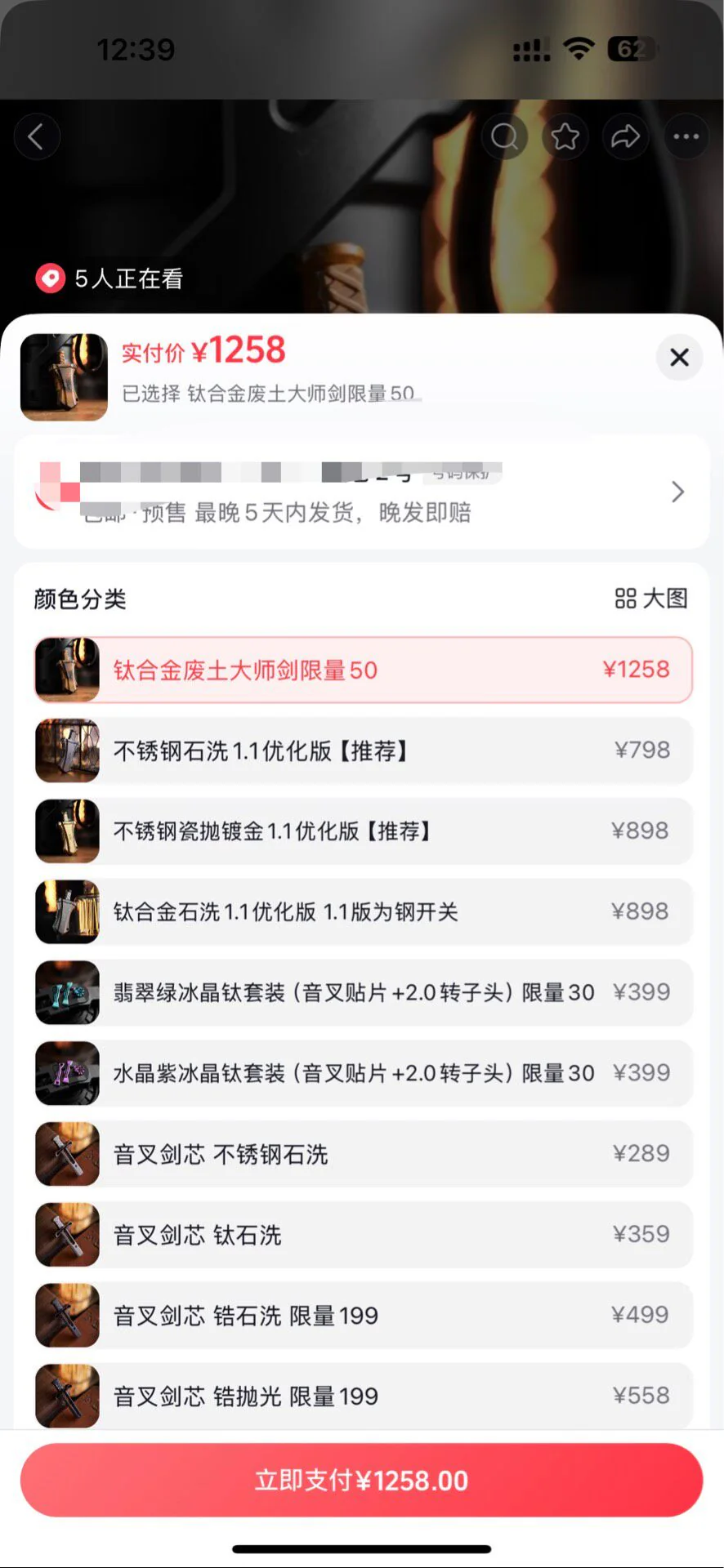Share this product
This screenshot has width=724, height=1568.
626,136
